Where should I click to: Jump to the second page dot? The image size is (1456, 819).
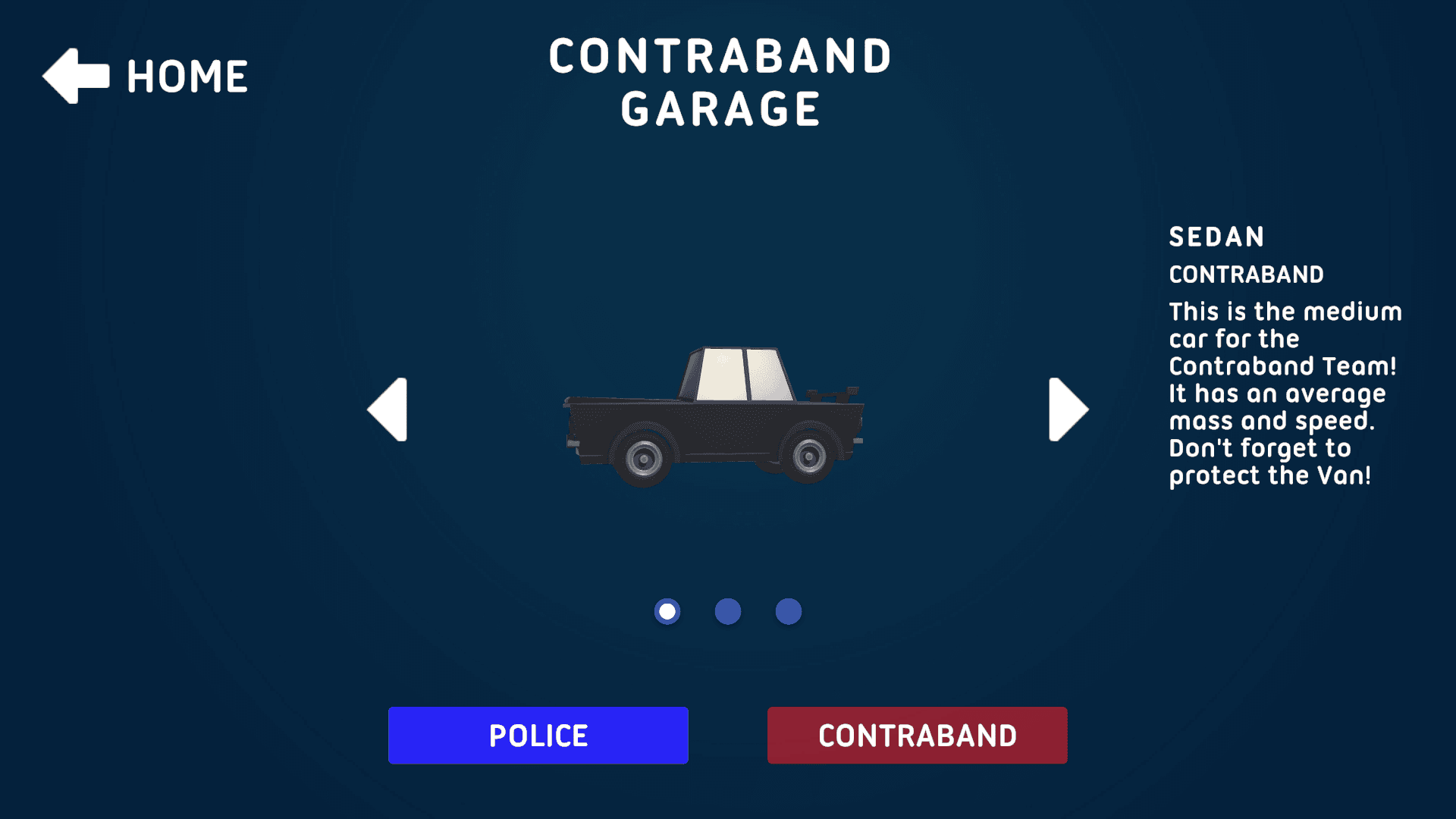tap(728, 611)
